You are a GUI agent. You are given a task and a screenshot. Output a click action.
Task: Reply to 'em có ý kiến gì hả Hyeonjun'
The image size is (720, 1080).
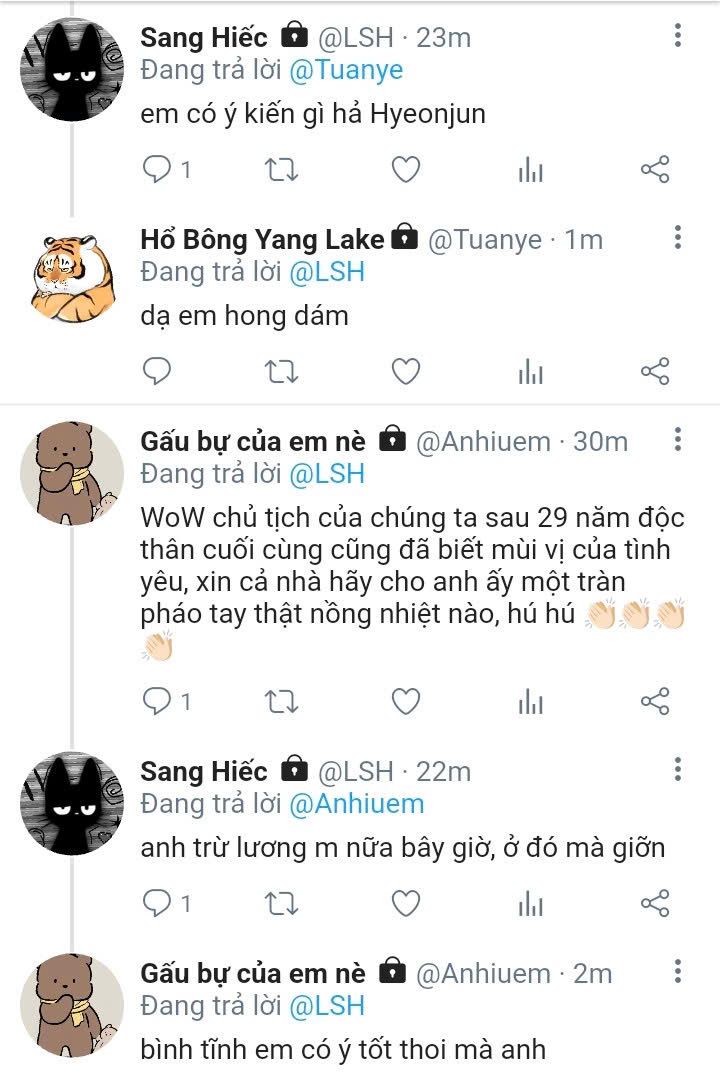pyautogui.click(x=158, y=170)
